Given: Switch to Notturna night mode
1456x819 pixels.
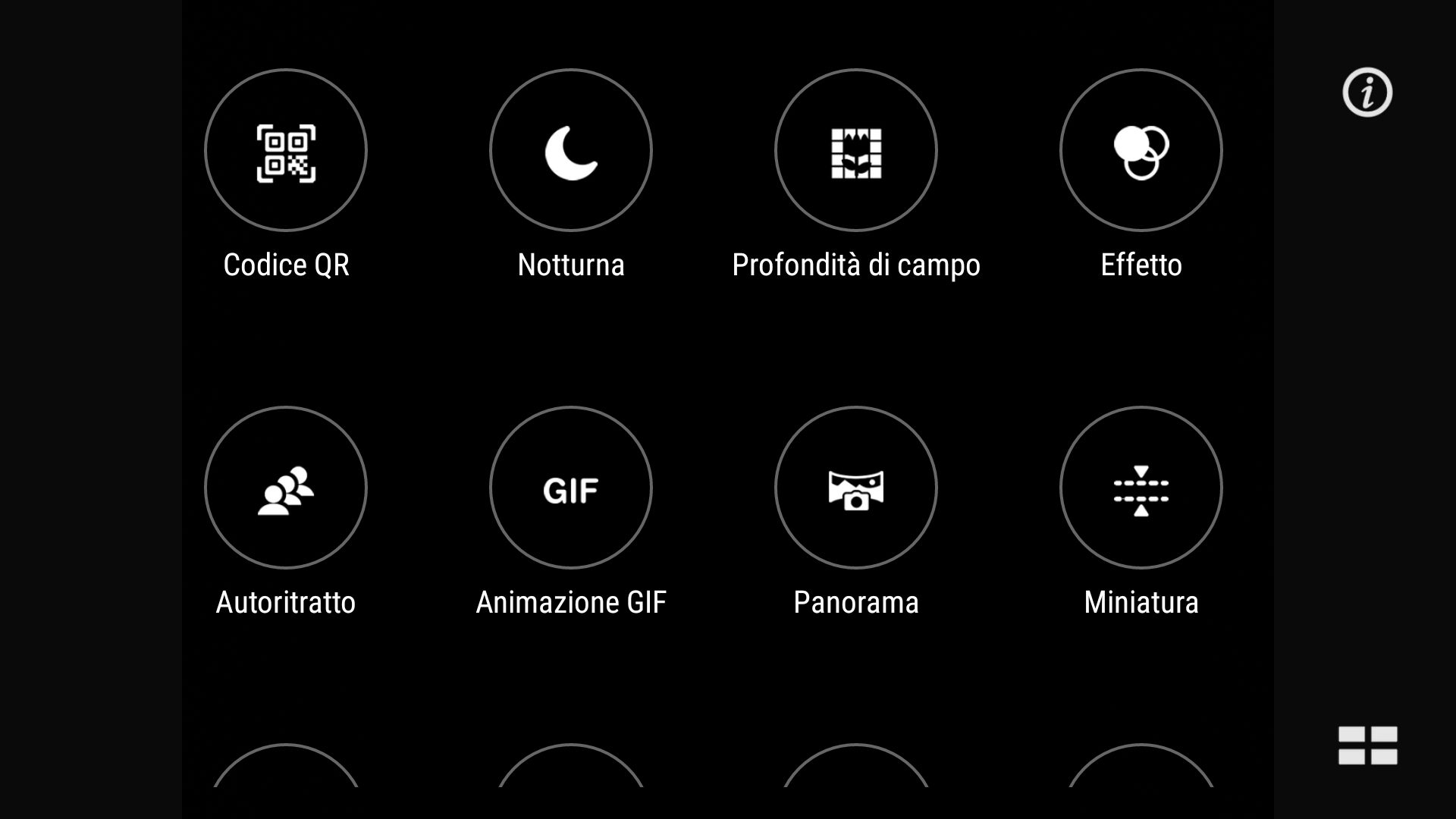Looking at the screenshot, I should tap(571, 150).
